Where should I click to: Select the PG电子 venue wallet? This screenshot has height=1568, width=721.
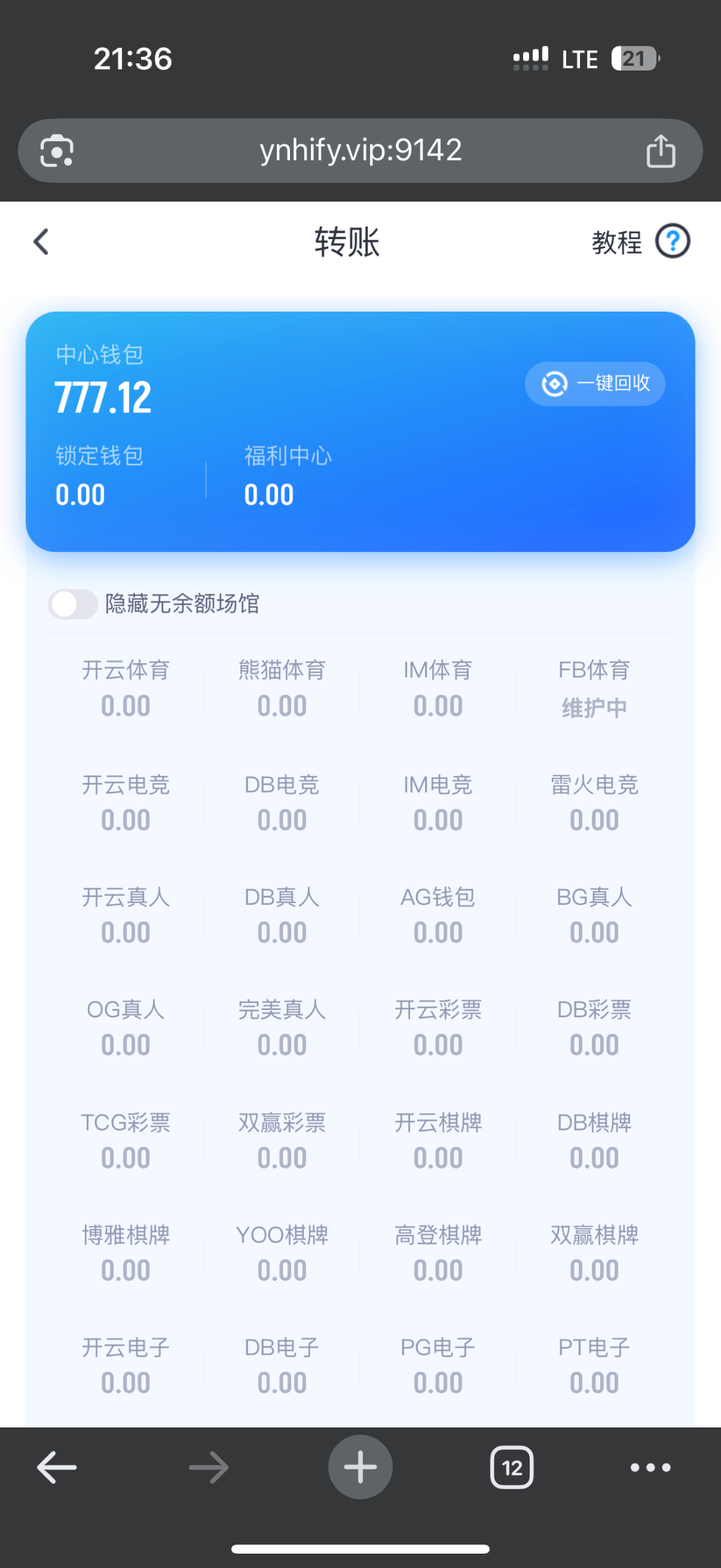point(438,1365)
